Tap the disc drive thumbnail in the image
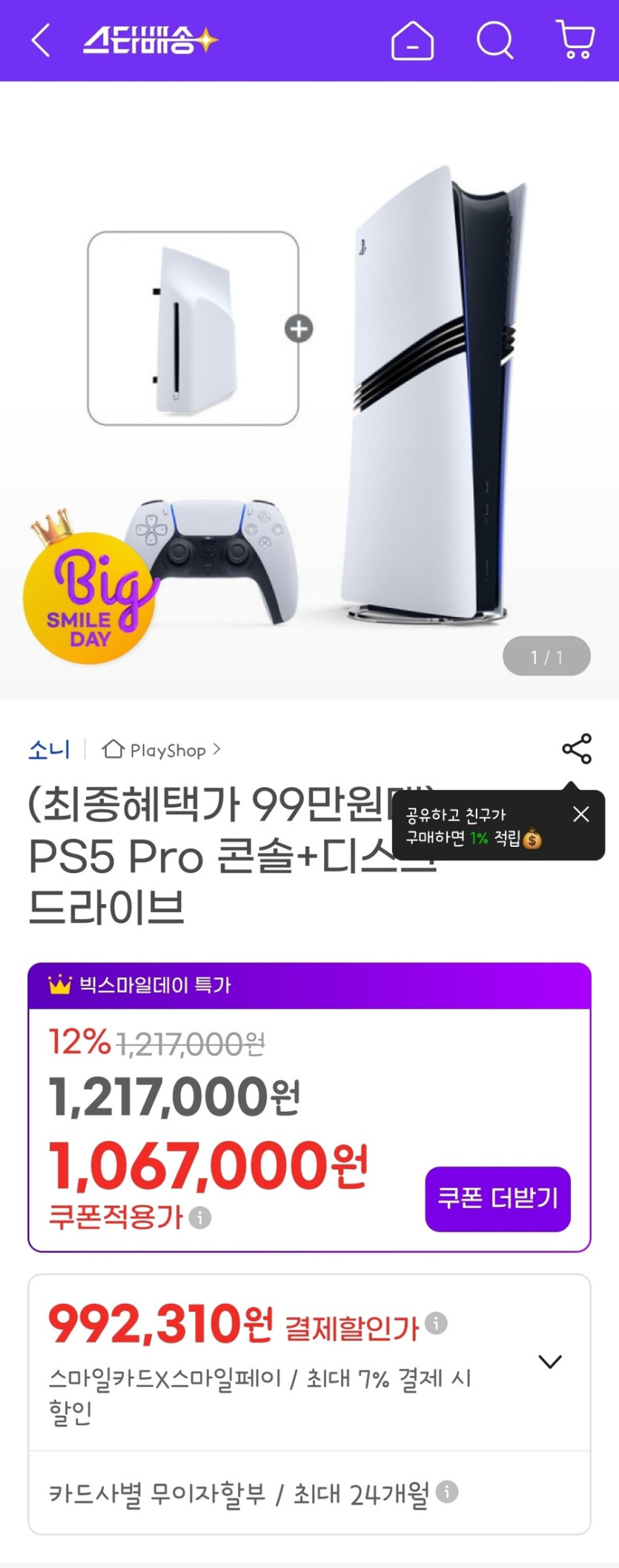Viewport: 619px width, 1568px height. pos(194,326)
